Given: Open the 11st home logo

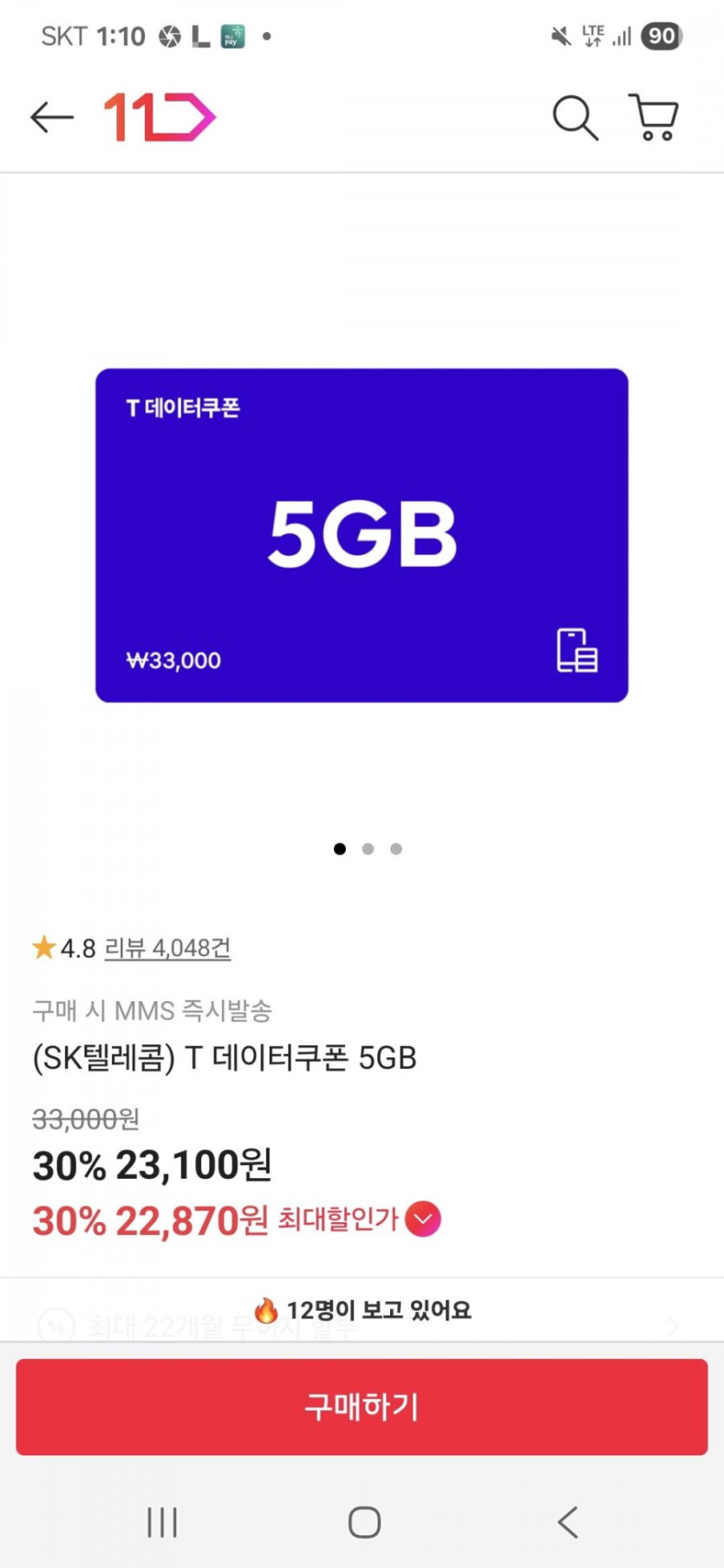Looking at the screenshot, I should click(x=160, y=117).
